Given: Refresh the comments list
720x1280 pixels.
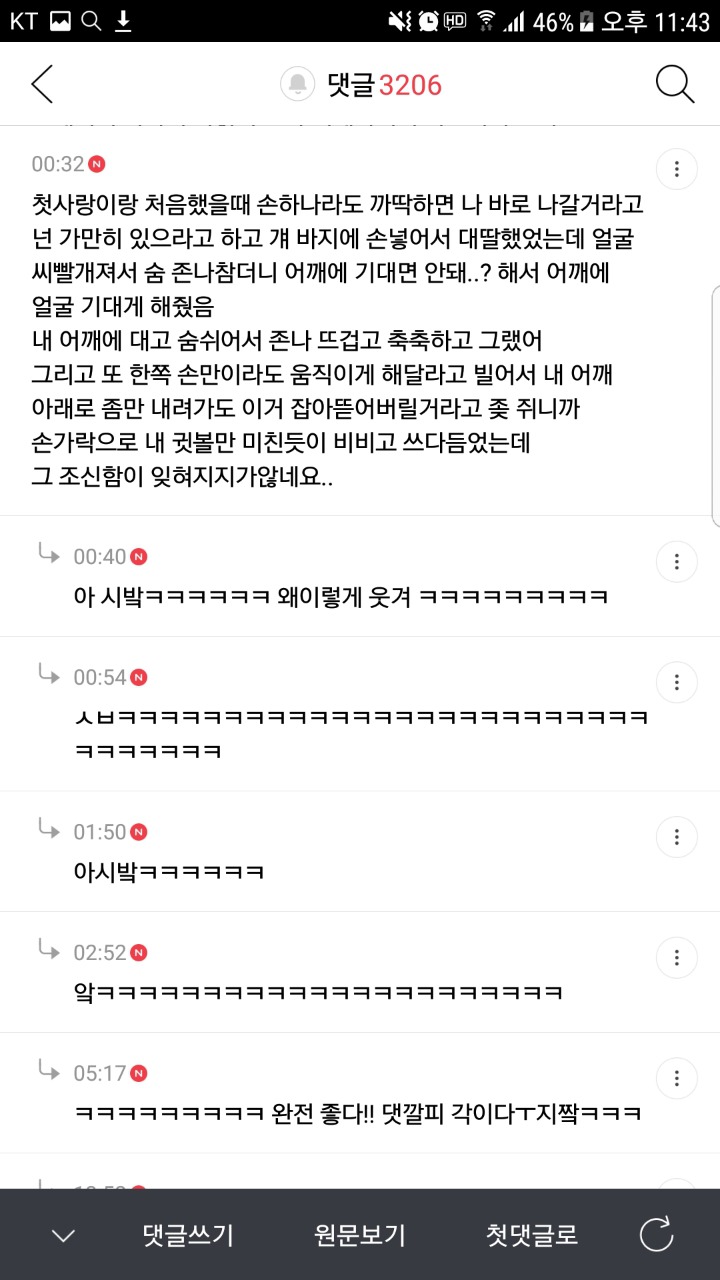Looking at the screenshot, I should click(x=657, y=1235).
